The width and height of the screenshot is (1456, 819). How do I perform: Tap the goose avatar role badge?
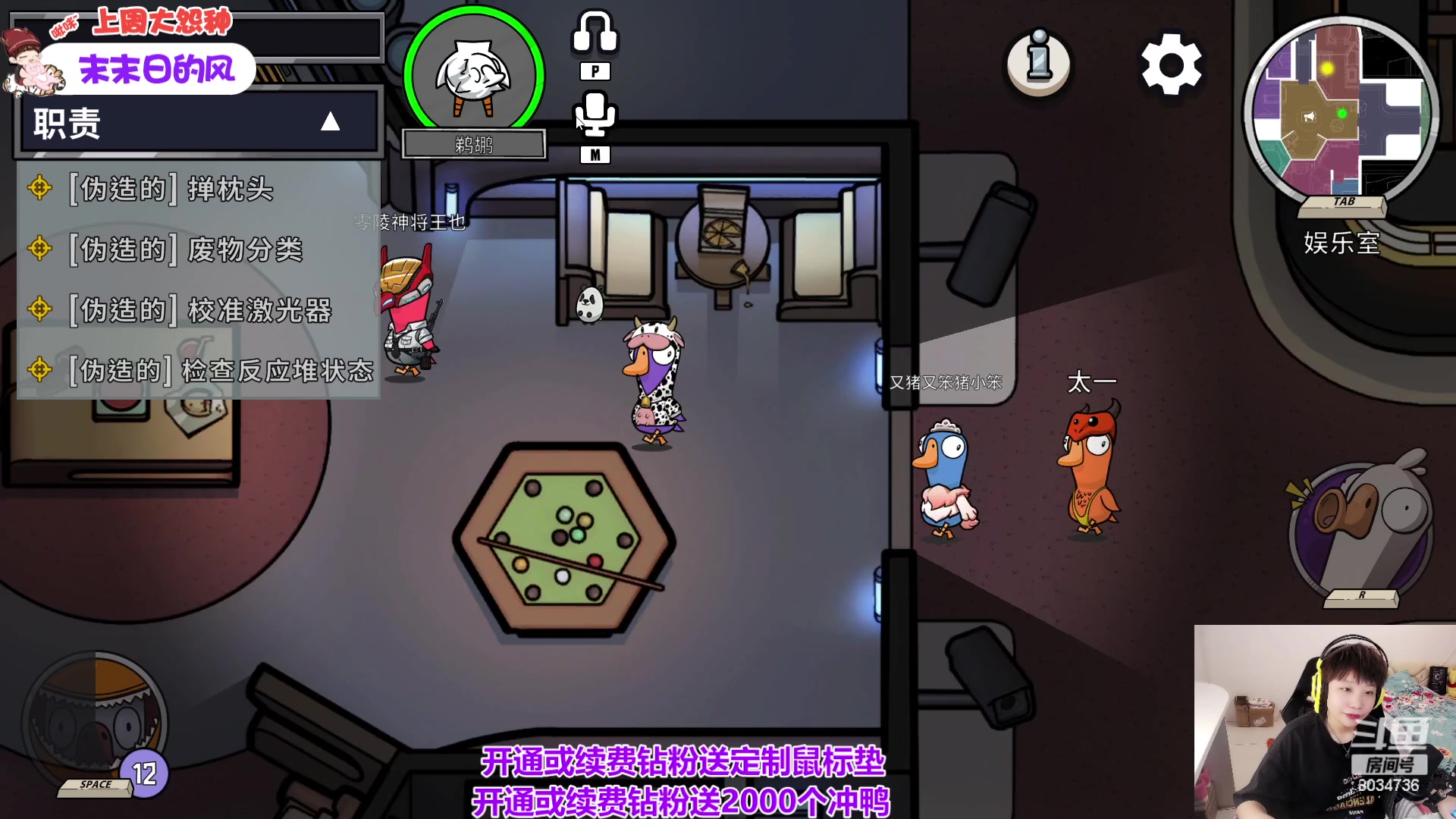point(474,76)
